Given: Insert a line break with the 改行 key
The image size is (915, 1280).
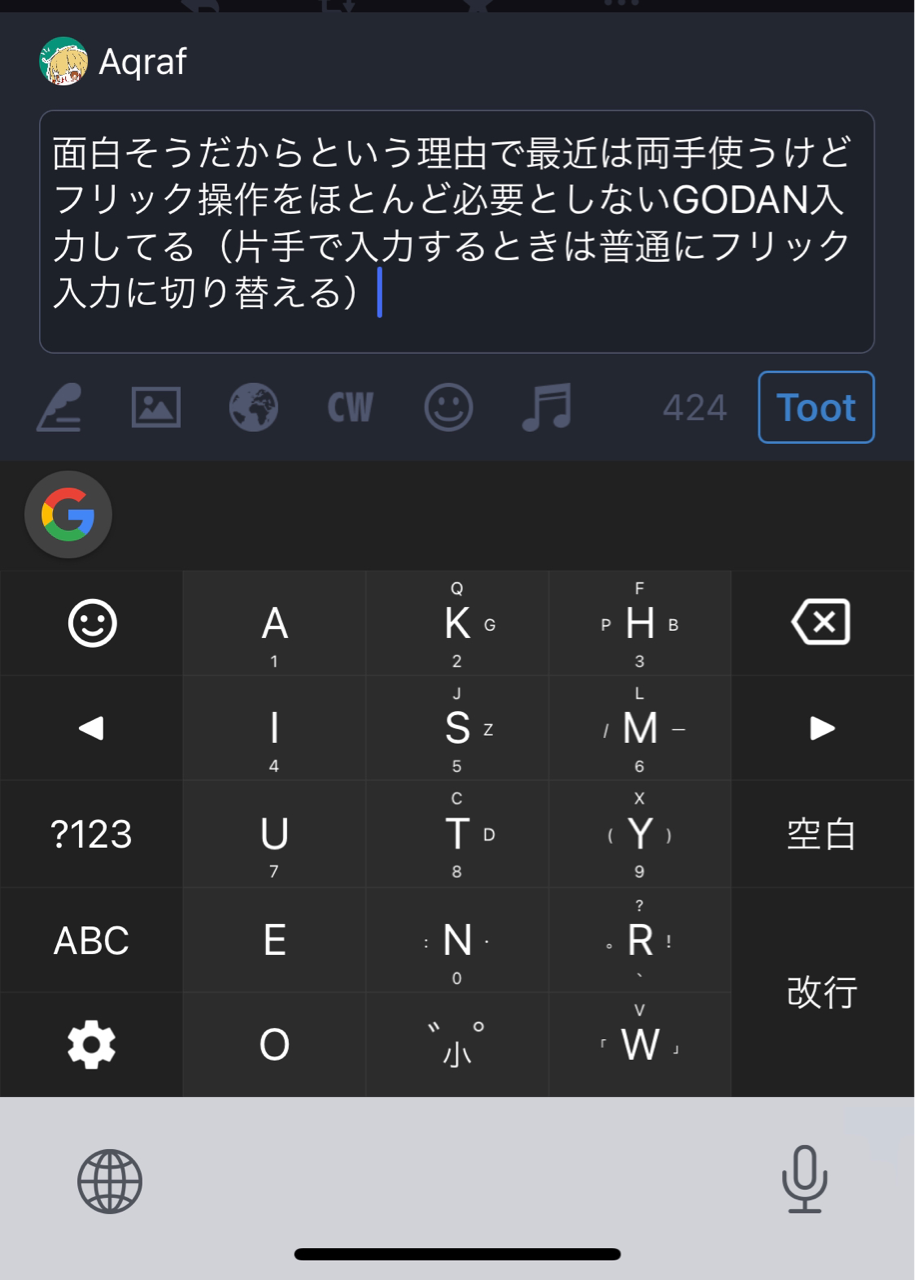Looking at the screenshot, I should pyautogui.click(x=821, y=992).
